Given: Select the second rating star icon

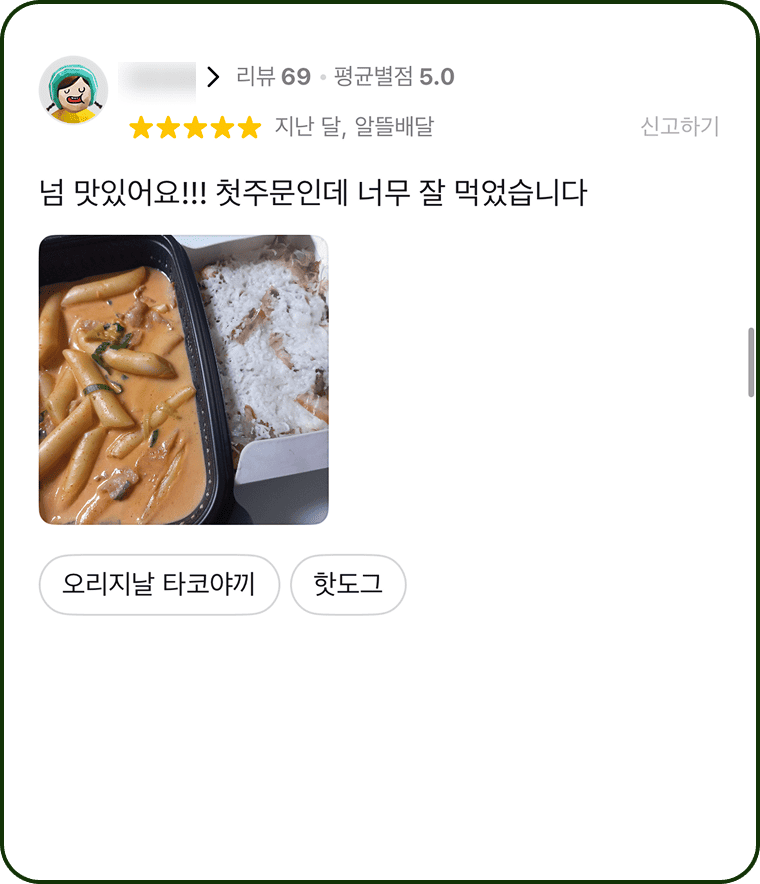Looking at the screenshot, I should pyautogui.click(x=168, y=126).
